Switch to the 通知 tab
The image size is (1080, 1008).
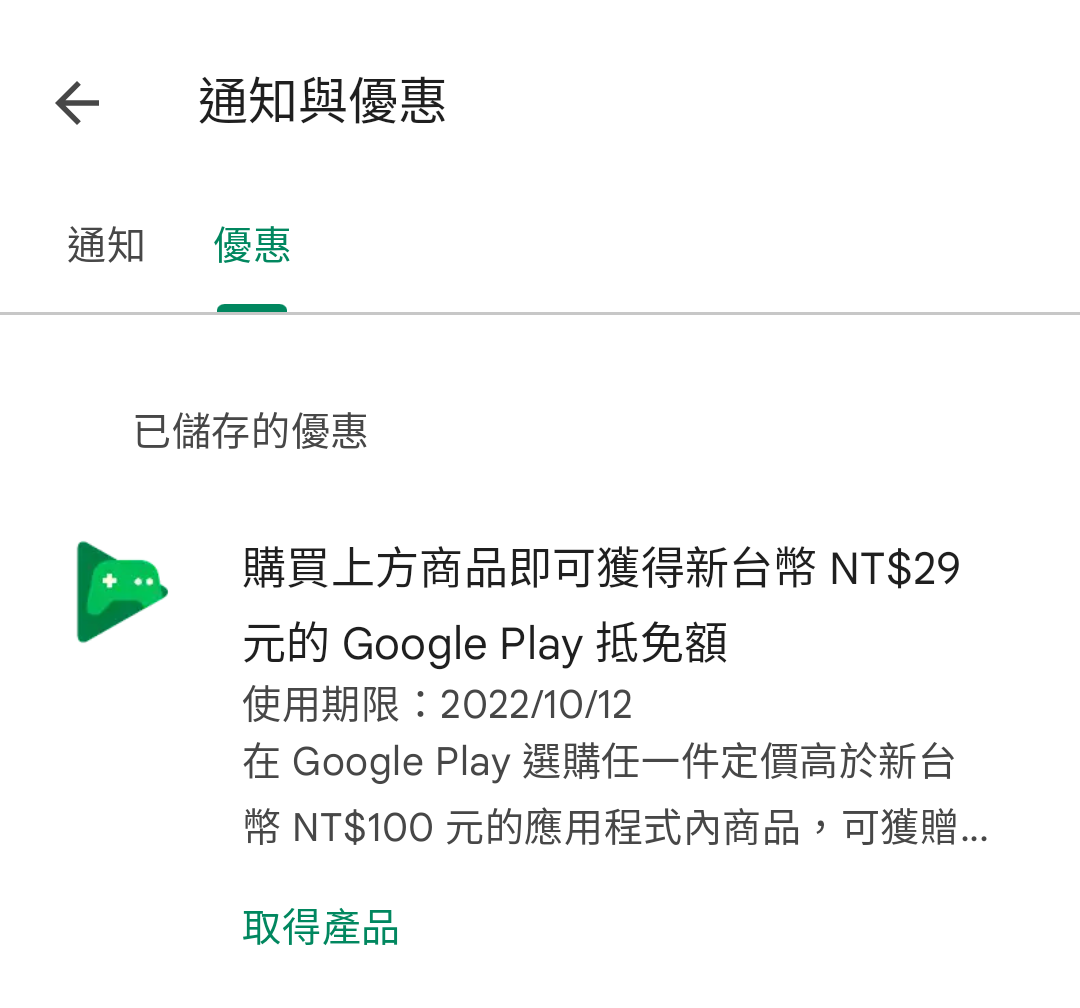pyautogui.click(x=106, y=245)
